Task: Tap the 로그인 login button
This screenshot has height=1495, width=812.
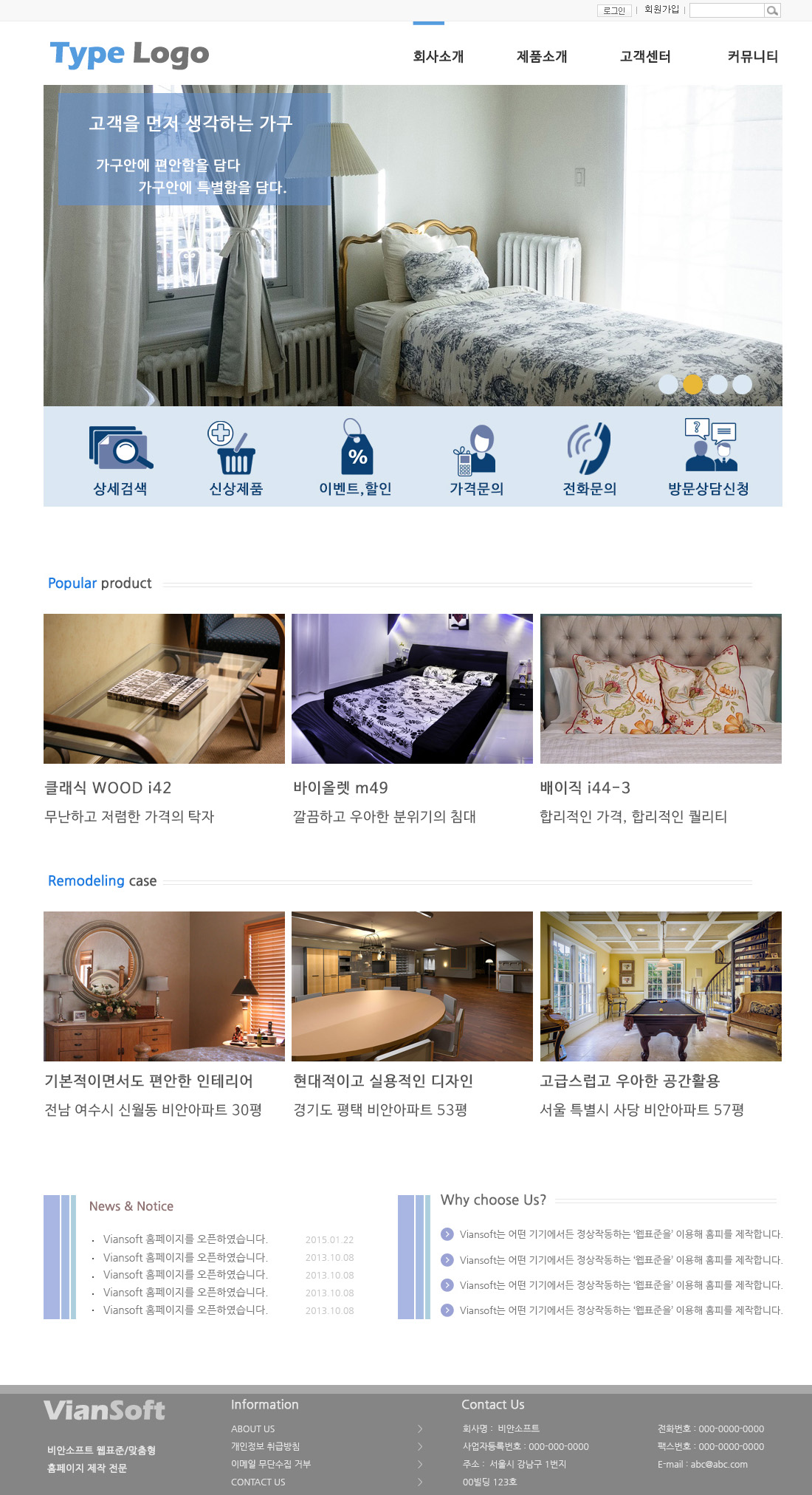Action: coord(613,10)
